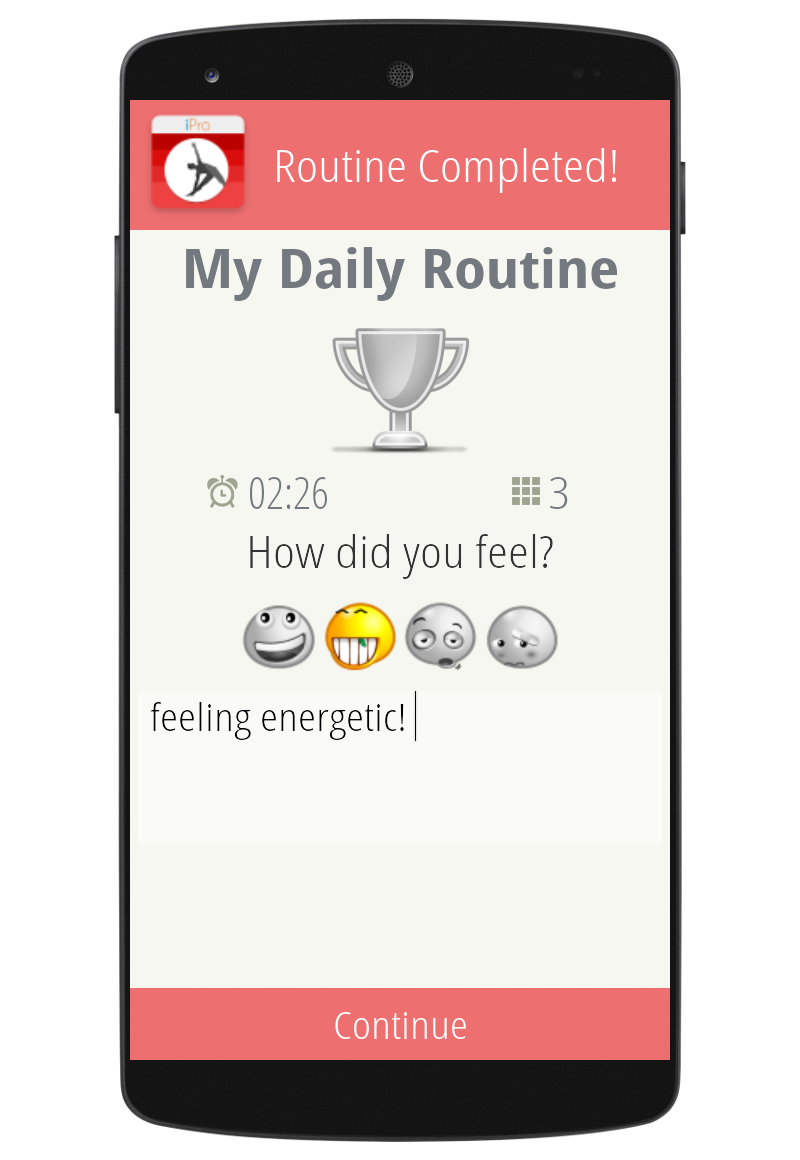Screen dimensions: 800x1160
Task: Choose the yellow grinning face mood
Action: coord(360,636)
